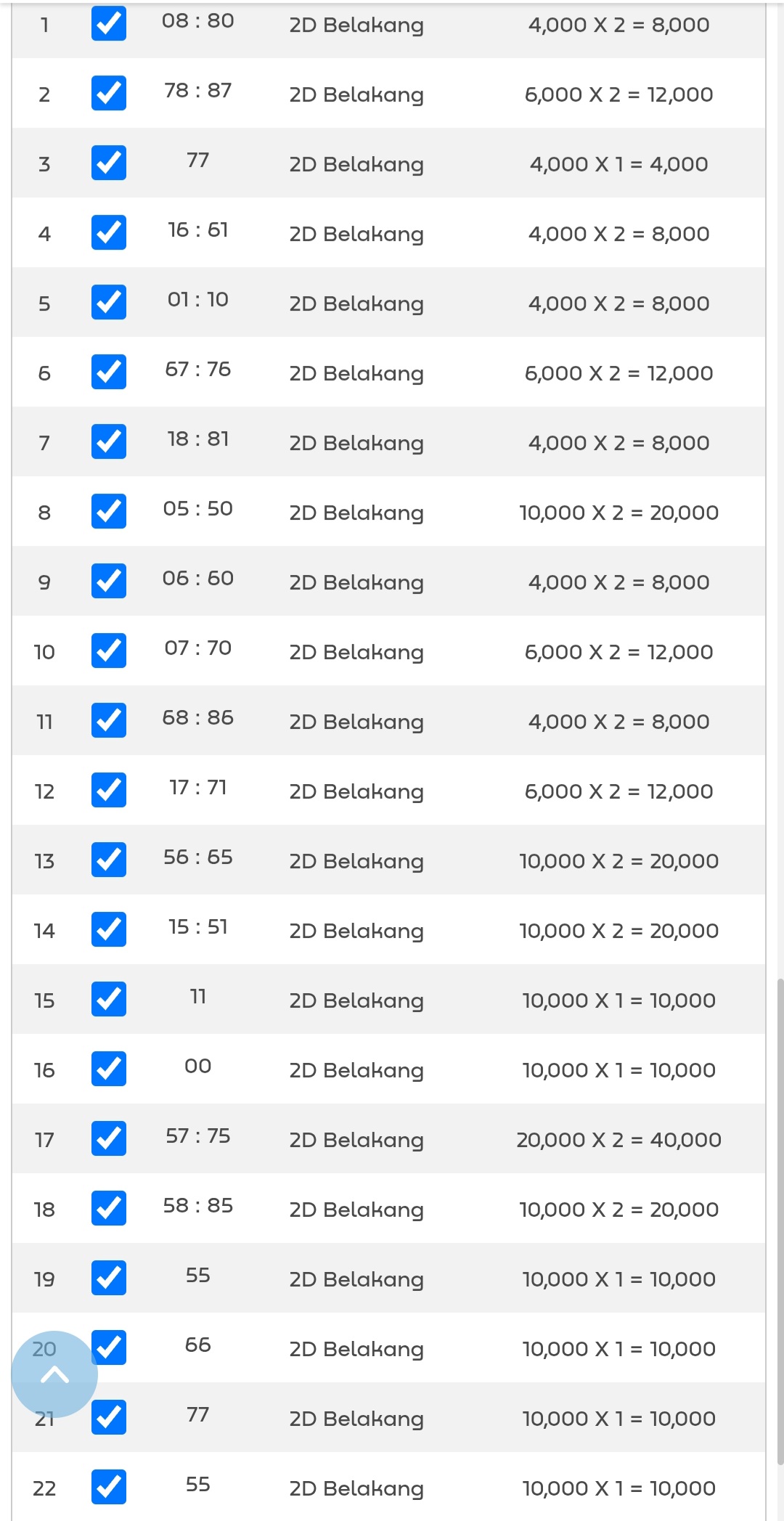This screenshot has width=784, height=1521.
Task: Uncheck row 2 checkbox for 78 : 87
Action: (109, 93)
